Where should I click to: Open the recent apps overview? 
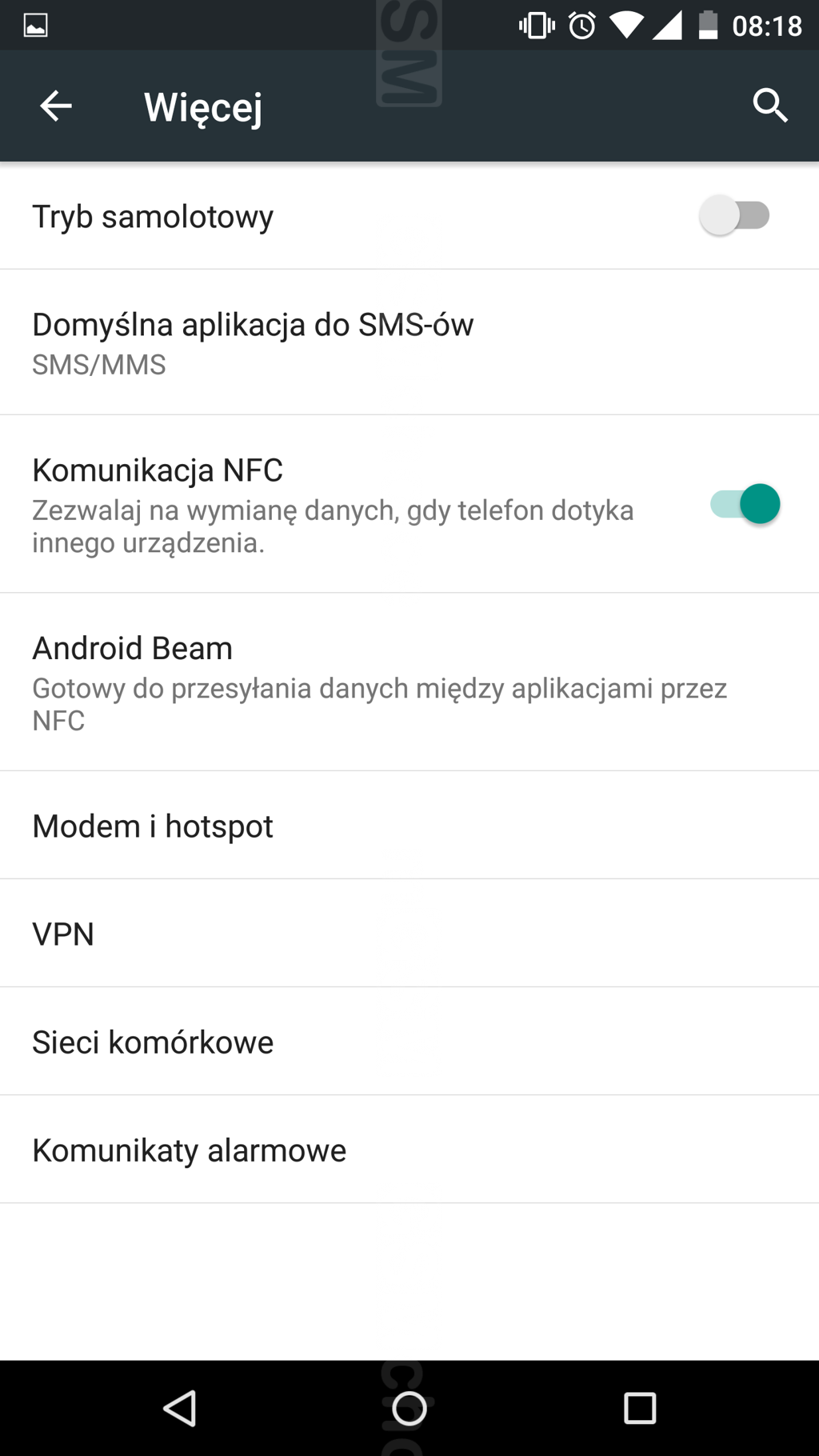click(x=640, y=1408)
